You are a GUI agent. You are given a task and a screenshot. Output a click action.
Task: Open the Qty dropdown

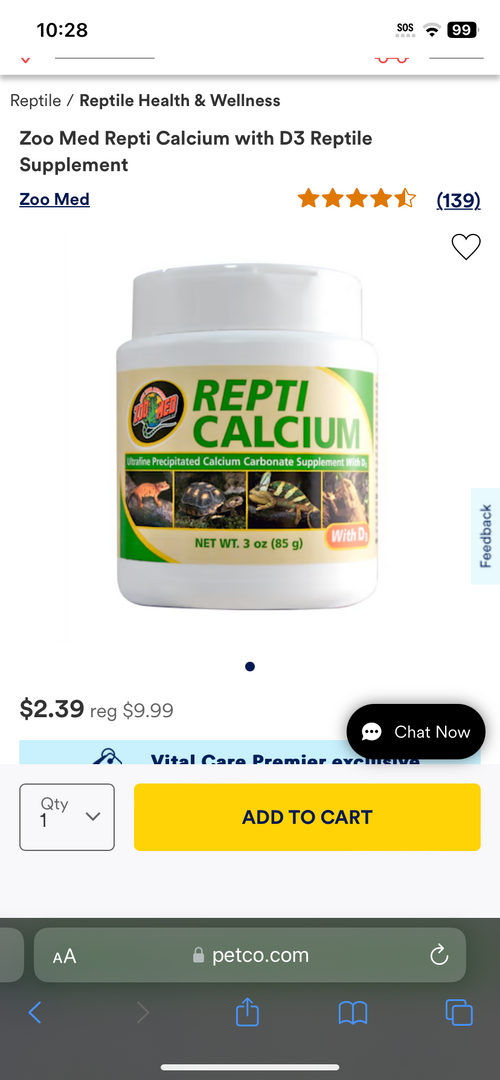tap(67, 817)
